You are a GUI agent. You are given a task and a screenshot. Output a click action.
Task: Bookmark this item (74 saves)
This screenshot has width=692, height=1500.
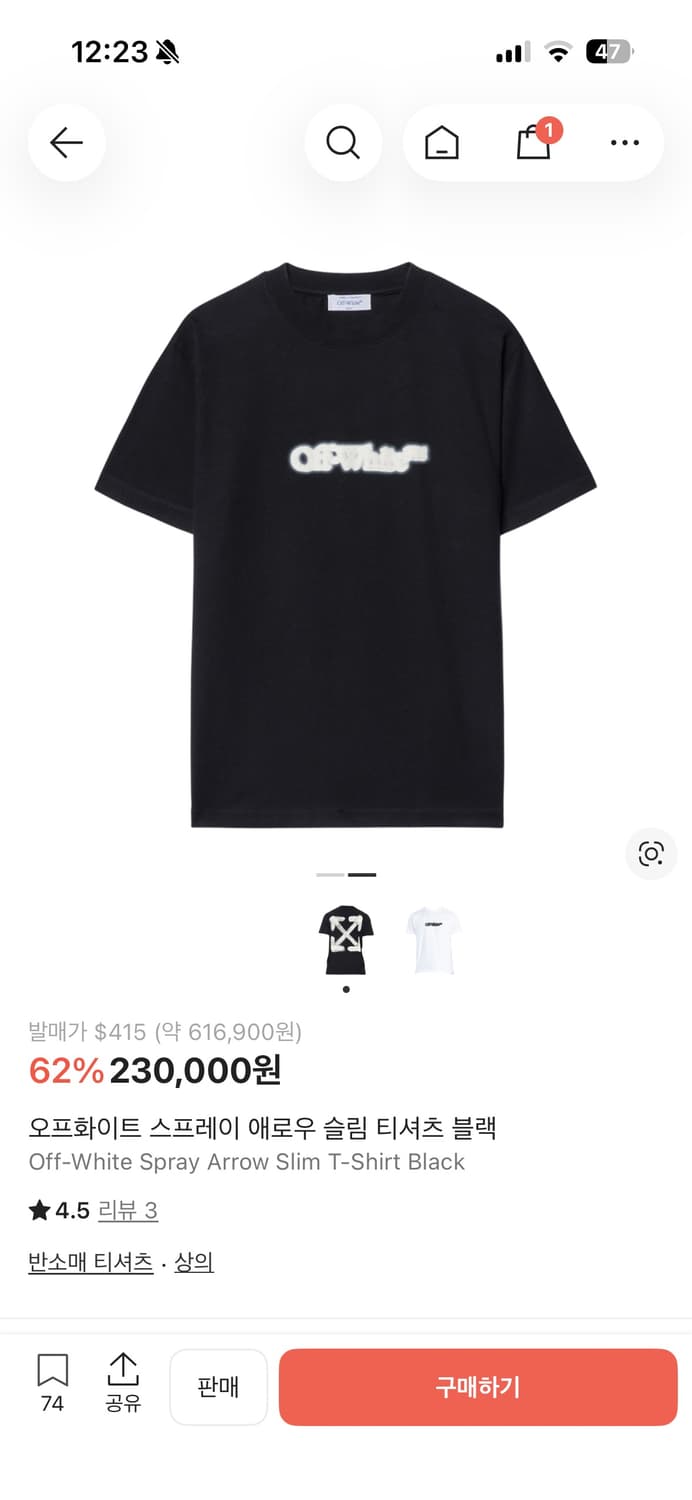[52, 1383]
